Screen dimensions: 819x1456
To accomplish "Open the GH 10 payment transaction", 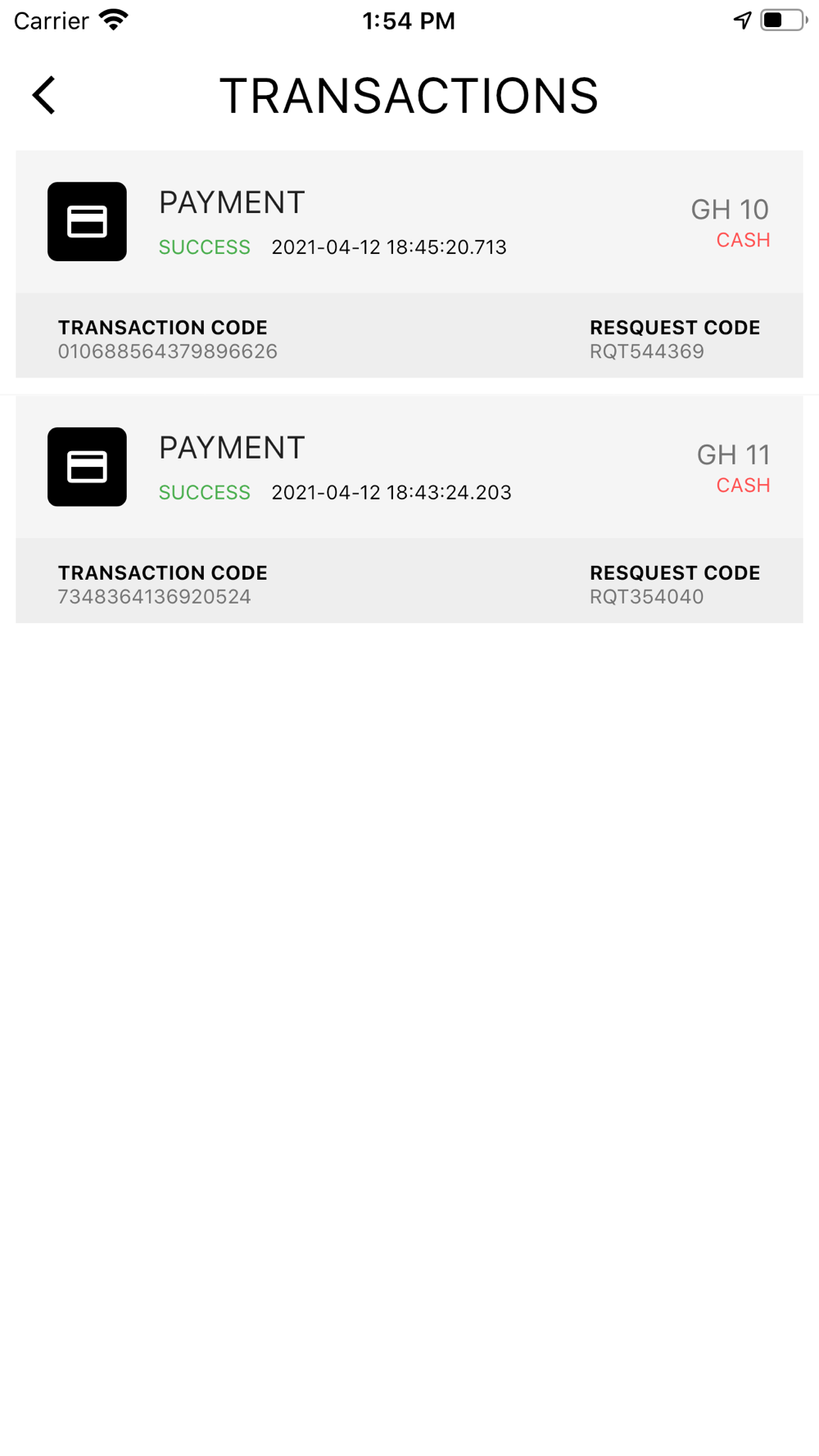I will (x=409, y=264).
